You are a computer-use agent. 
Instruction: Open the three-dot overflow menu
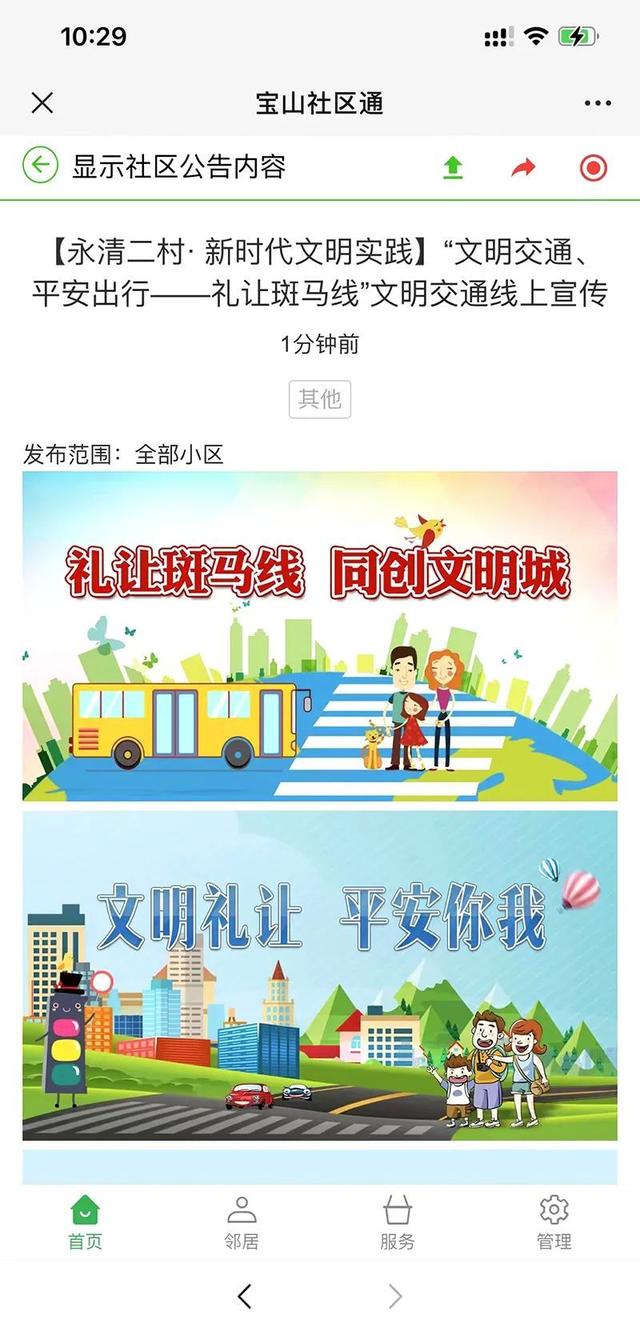point(597,103)
